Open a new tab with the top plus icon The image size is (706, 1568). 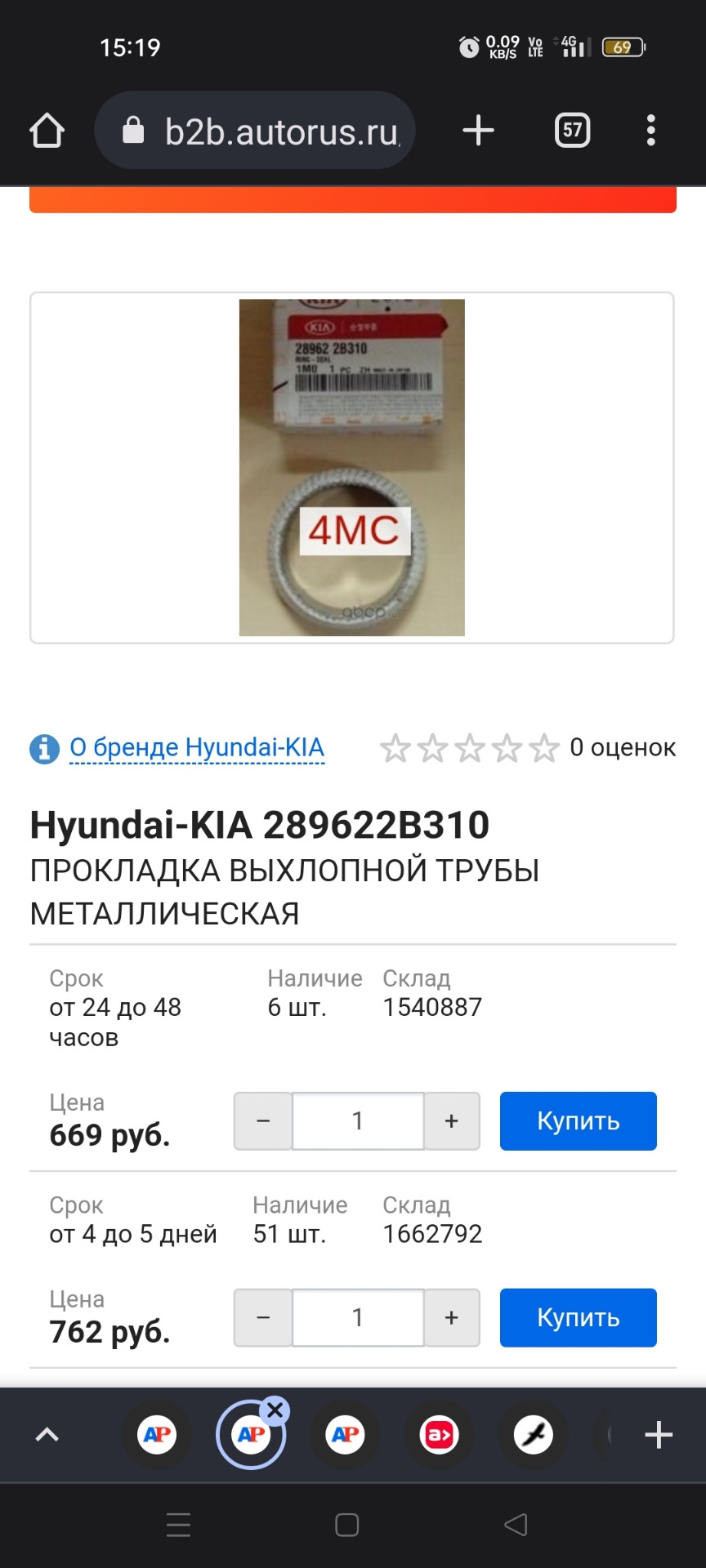pyautogui.click(x=478, y=130)
